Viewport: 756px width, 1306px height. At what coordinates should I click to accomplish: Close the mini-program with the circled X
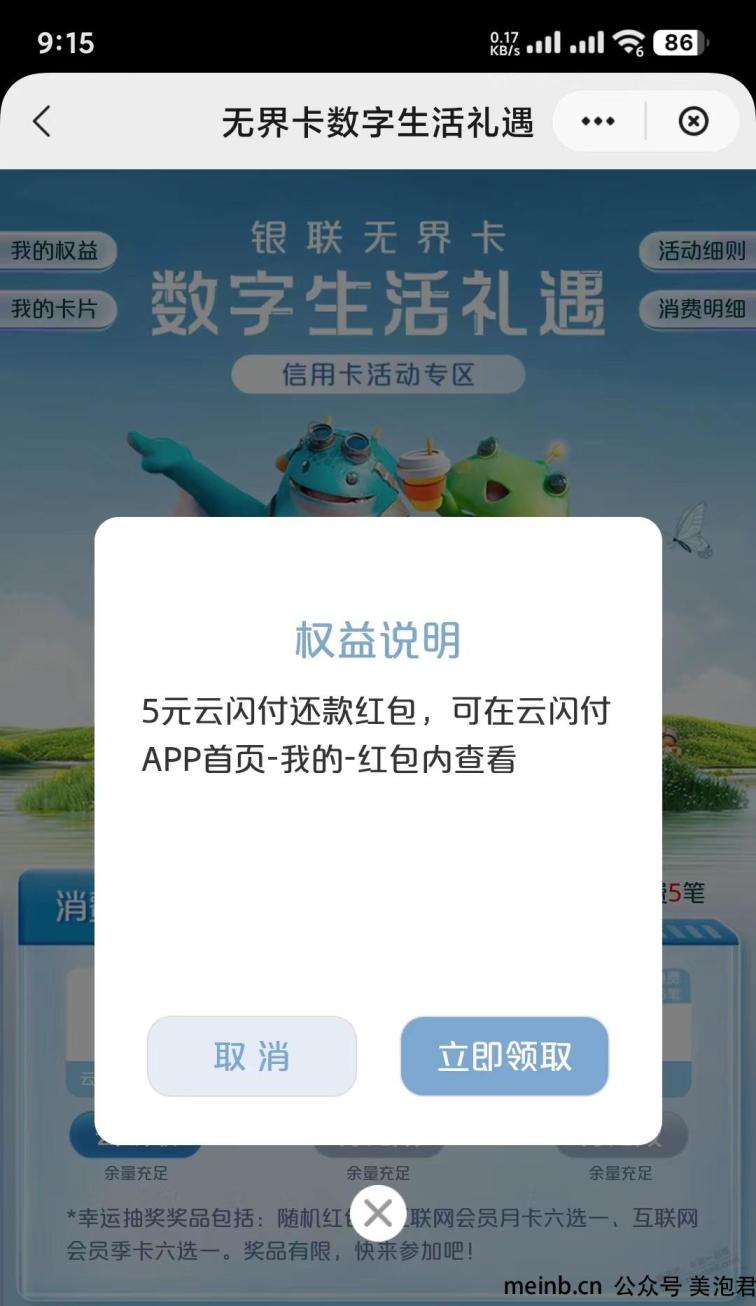pos(693,122)
